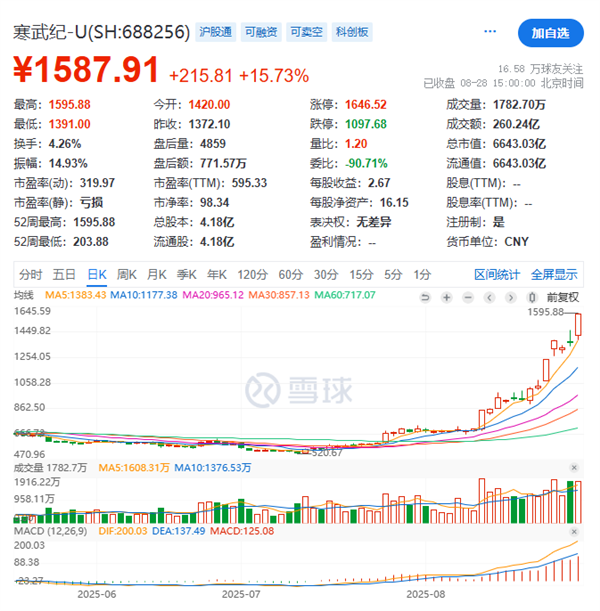Open 区间统计
Viewport: 600px width, 611px height.
497,275
